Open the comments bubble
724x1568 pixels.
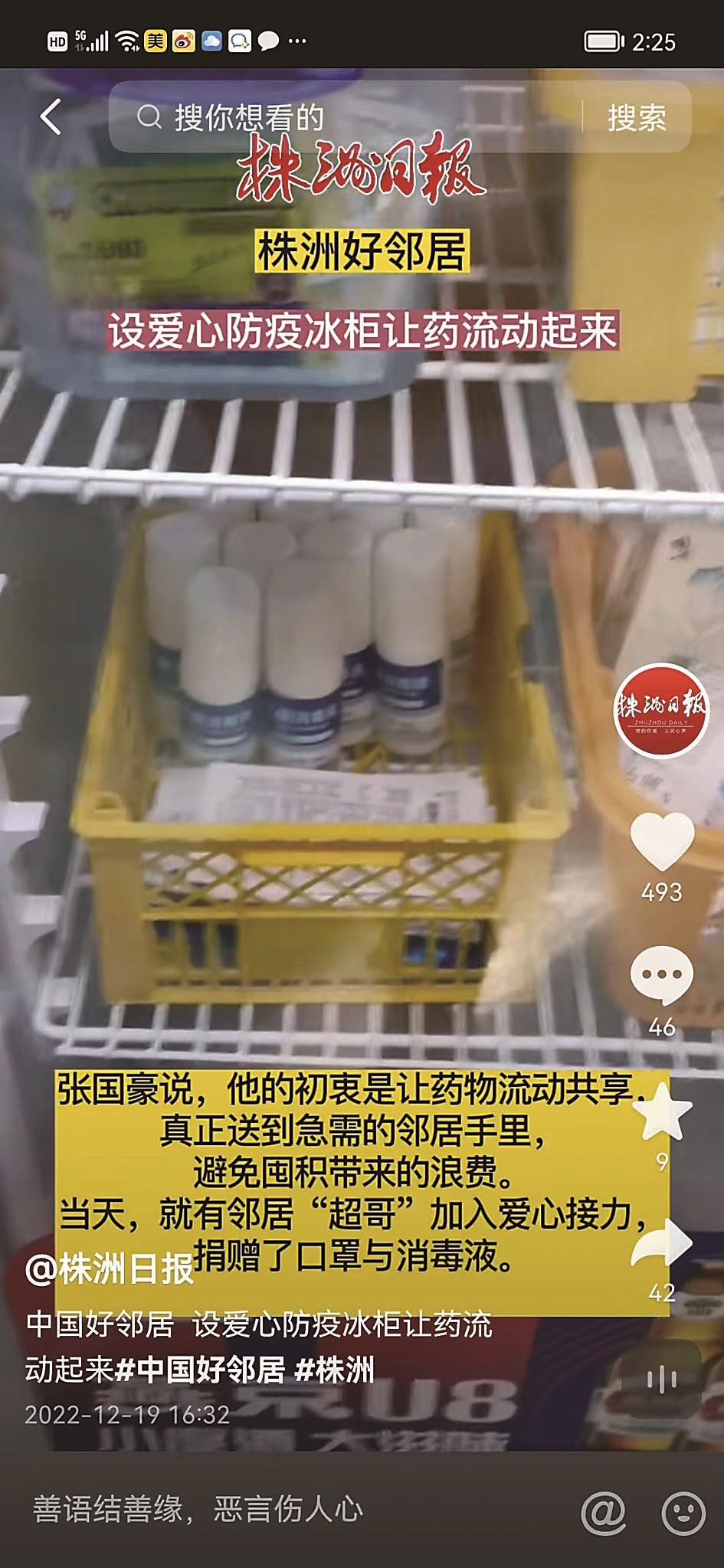click(661, 974)
